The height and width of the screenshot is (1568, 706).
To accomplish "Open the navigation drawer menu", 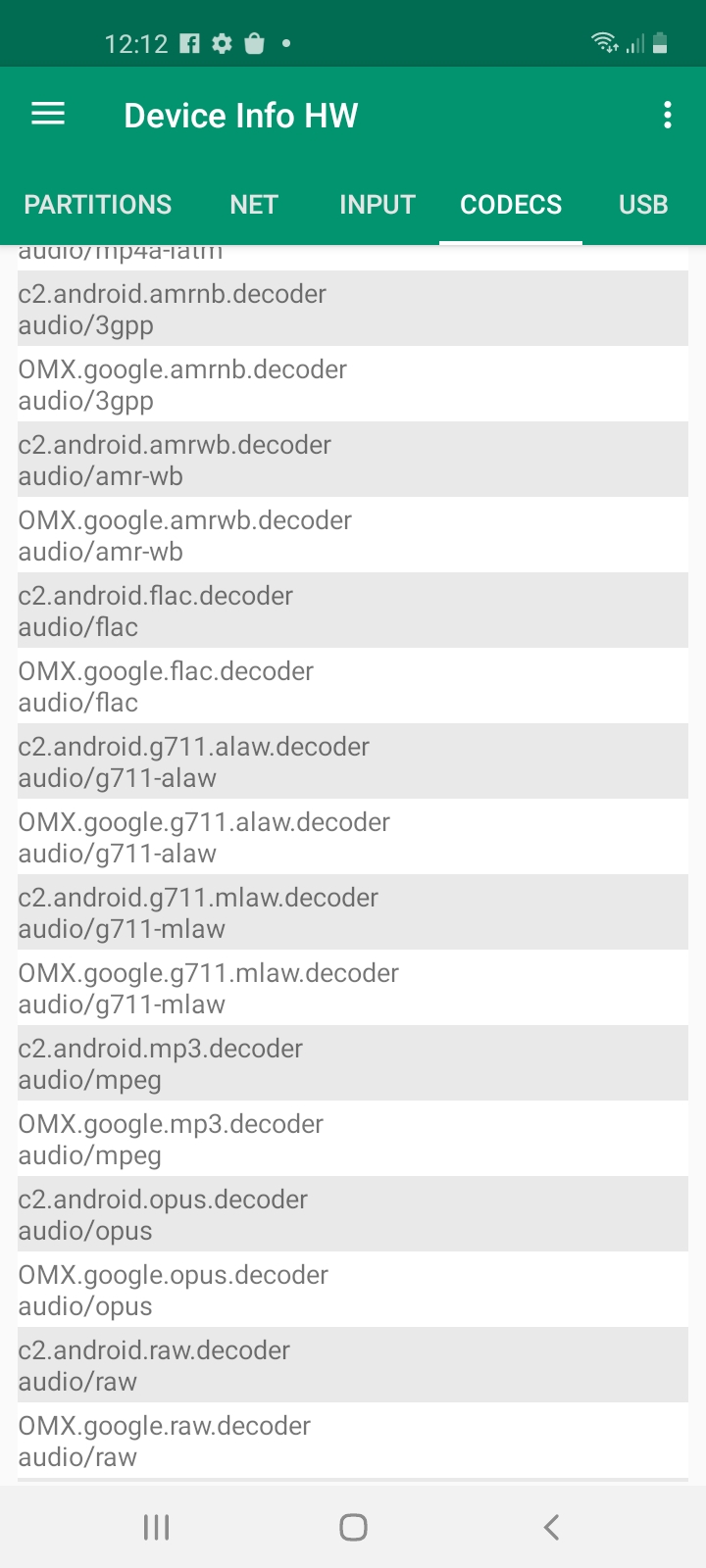I will [x=48, y=115].
